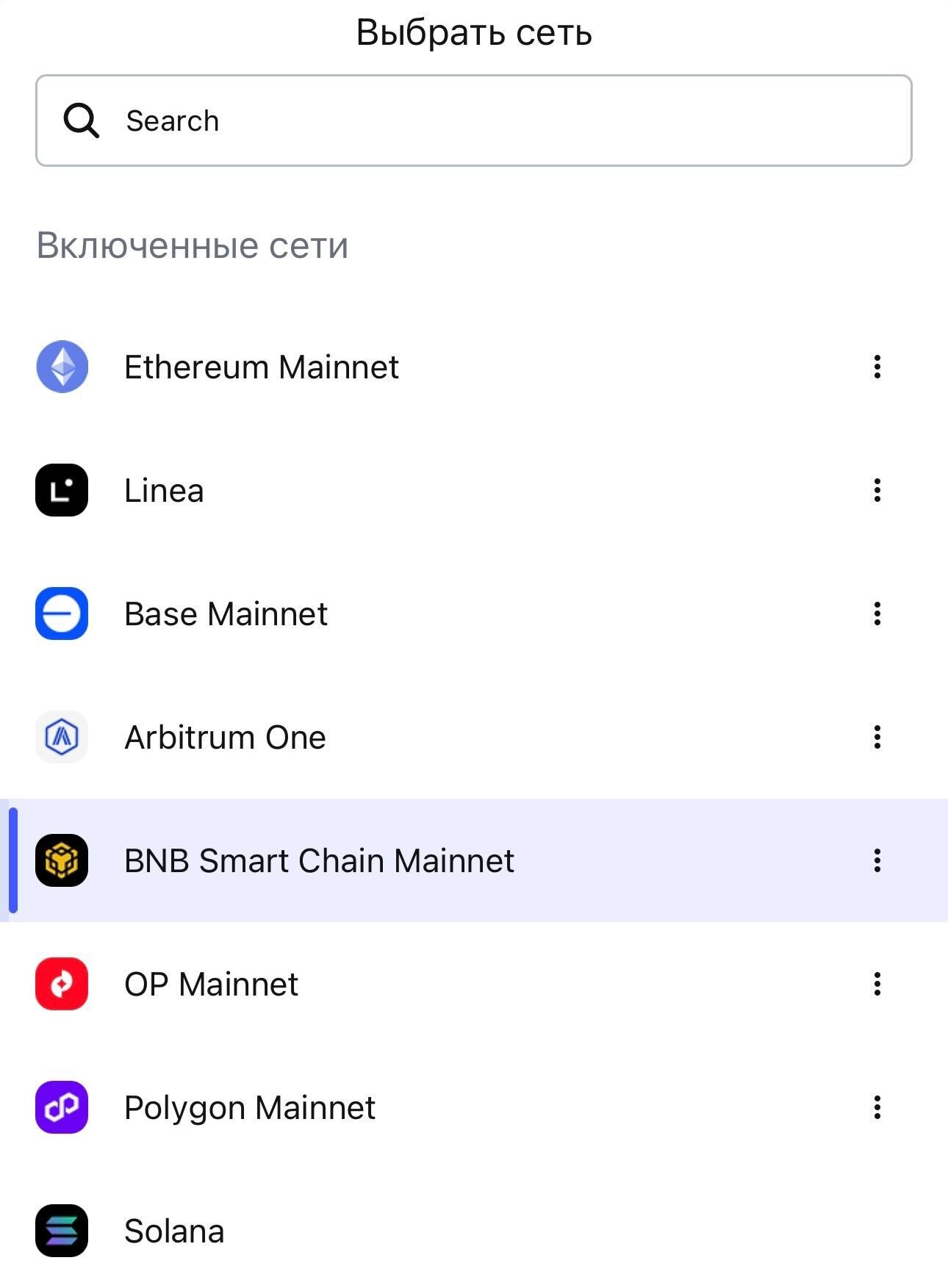Switch to the Linea network

(x=164, y=490)
